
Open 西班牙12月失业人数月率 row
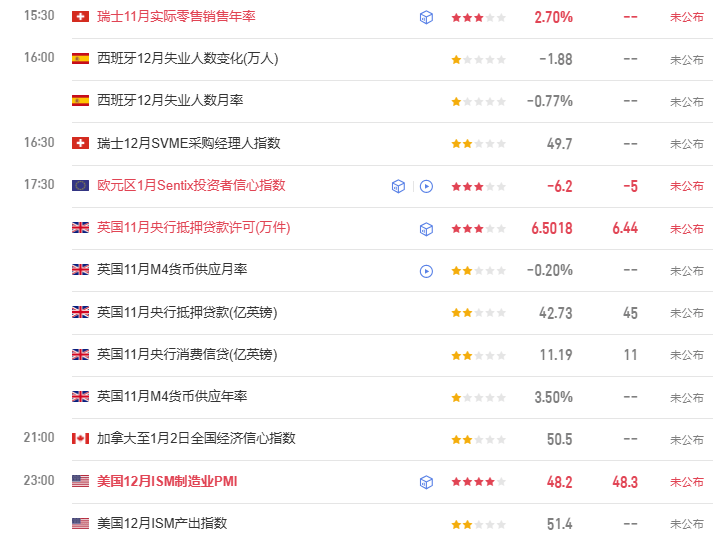170,101
